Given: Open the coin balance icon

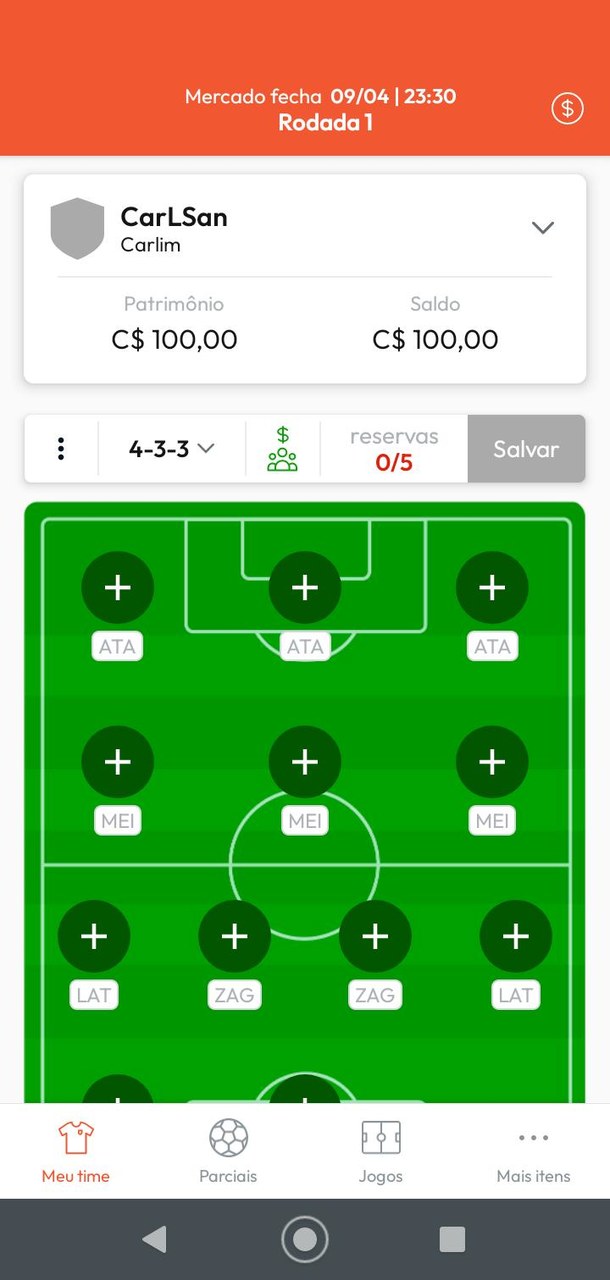Looking at the screenshot, I should [567, 108].
